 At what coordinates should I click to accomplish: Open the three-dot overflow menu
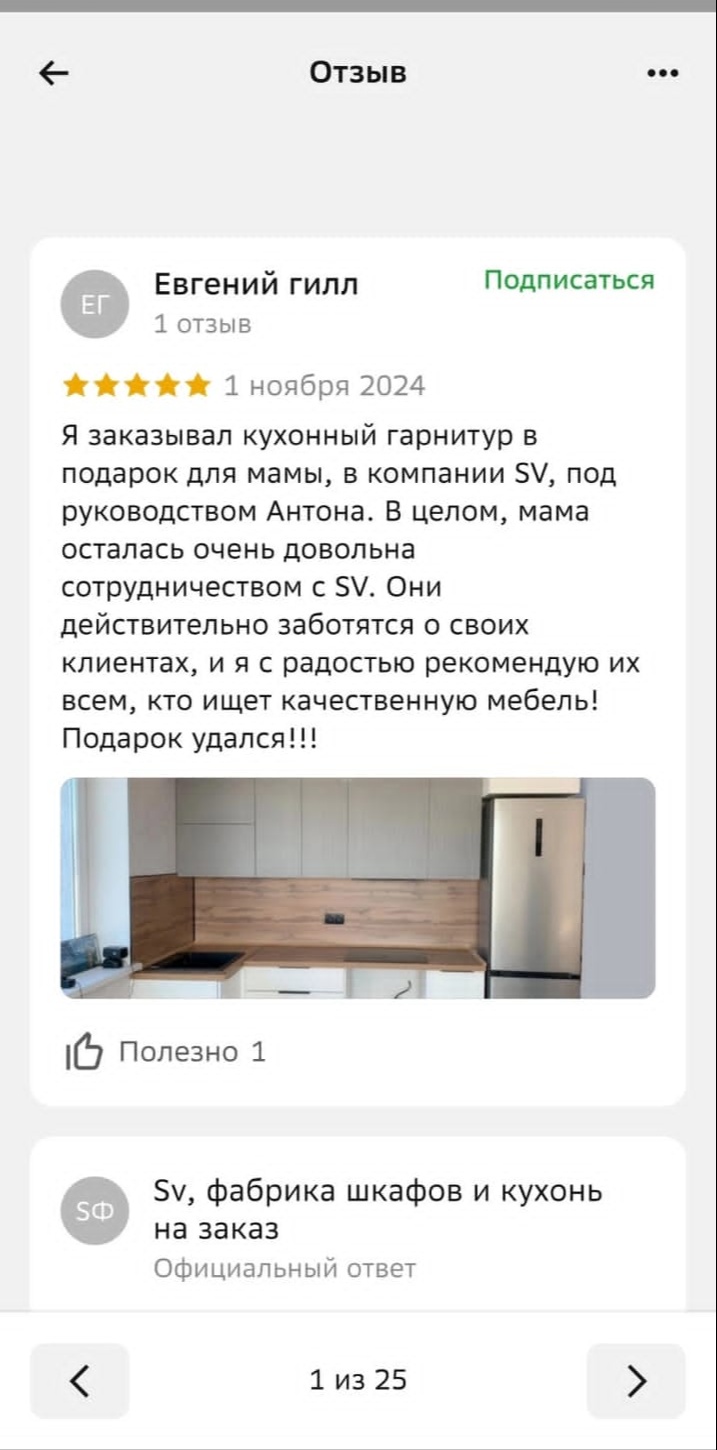[662, 73]
